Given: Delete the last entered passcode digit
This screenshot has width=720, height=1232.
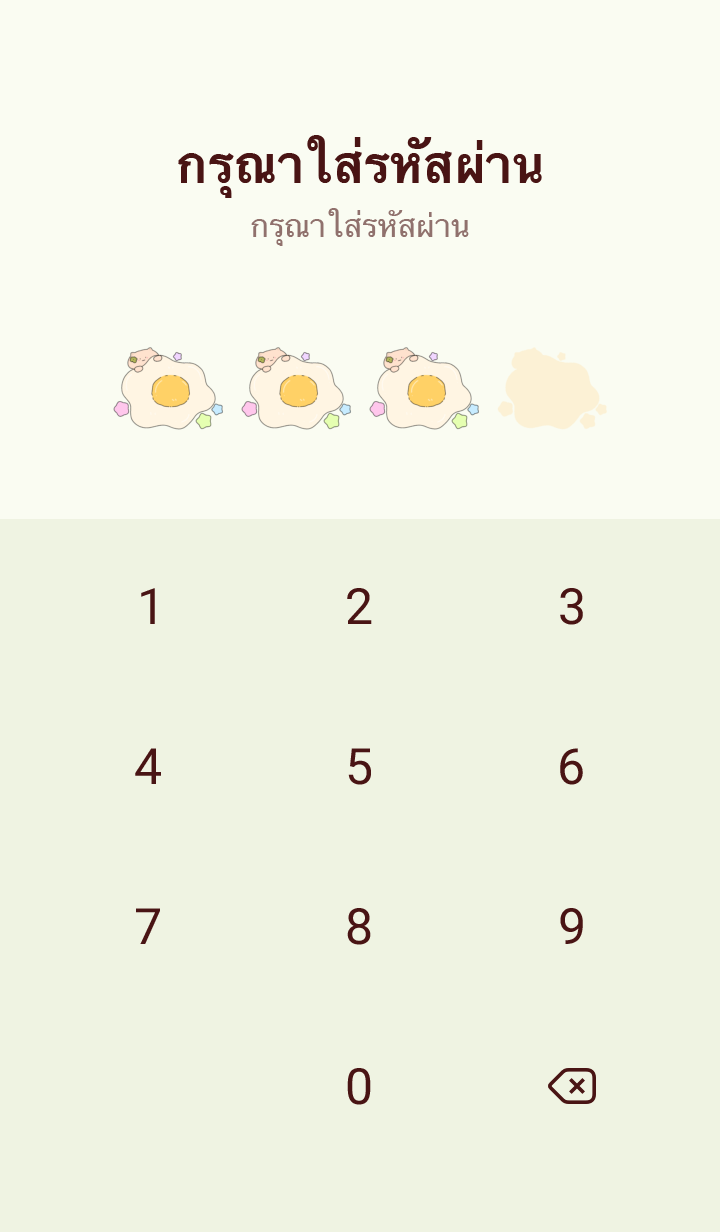Looking at the screenshot, I should pos(572,1086).
